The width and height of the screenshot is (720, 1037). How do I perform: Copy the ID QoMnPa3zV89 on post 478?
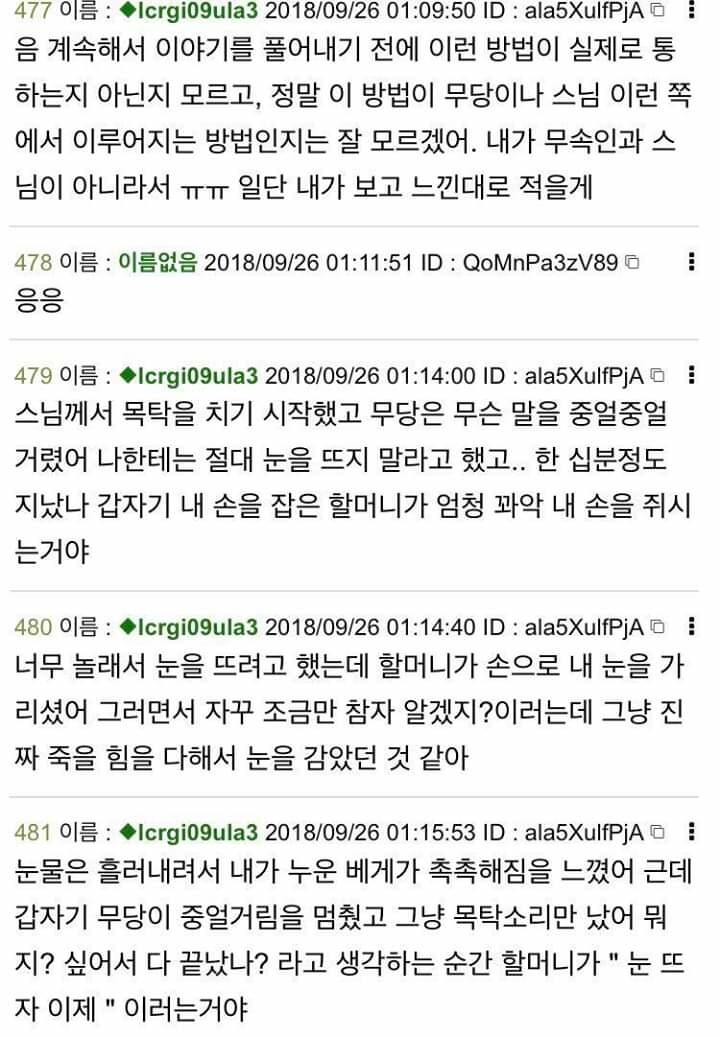pos(632,263)
